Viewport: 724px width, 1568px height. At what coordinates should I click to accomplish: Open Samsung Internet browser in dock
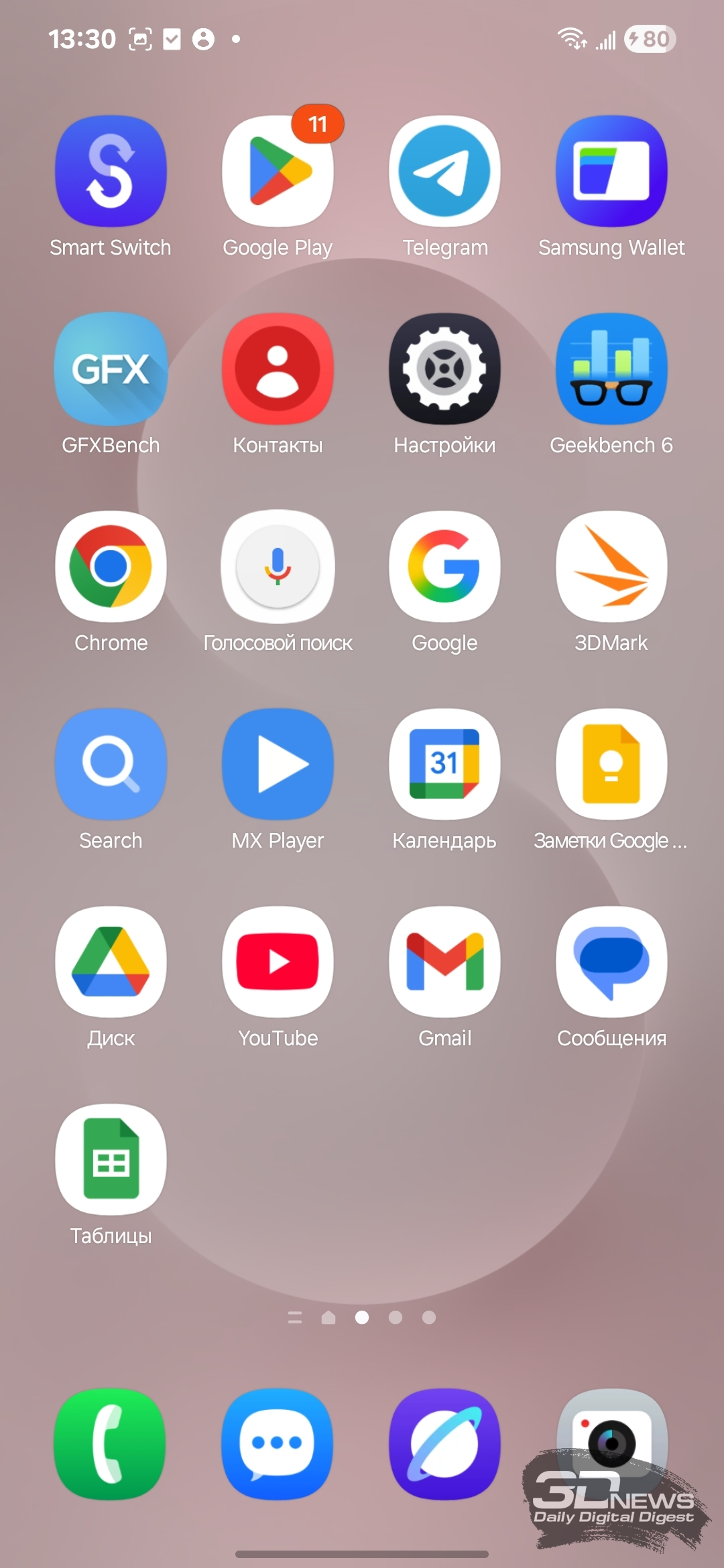(x=444, y=1443)
